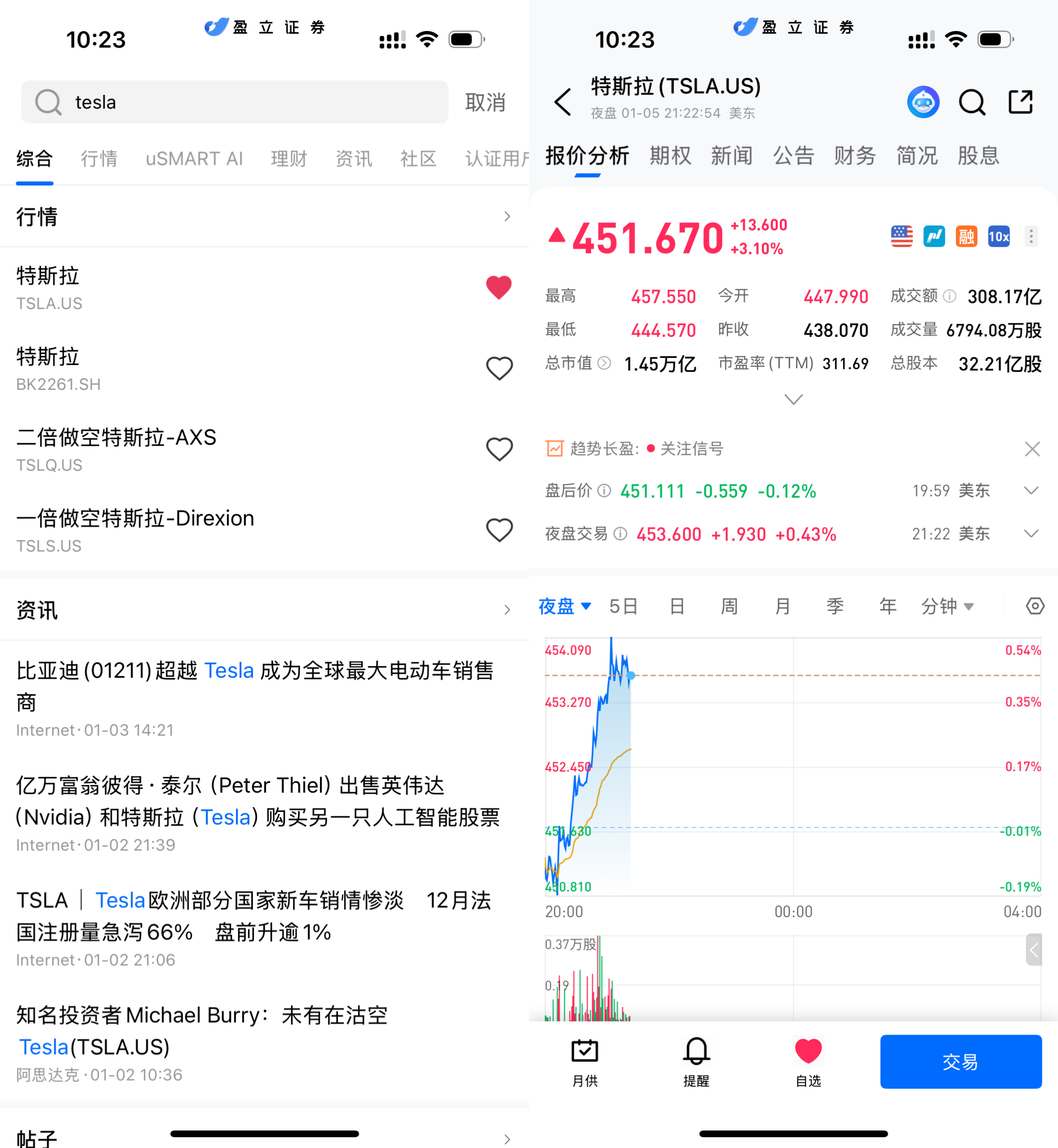Dismiss the 趋势长盈 signal banner
Viewport: 1058px width, 1148px height.
coord(1032,449)
